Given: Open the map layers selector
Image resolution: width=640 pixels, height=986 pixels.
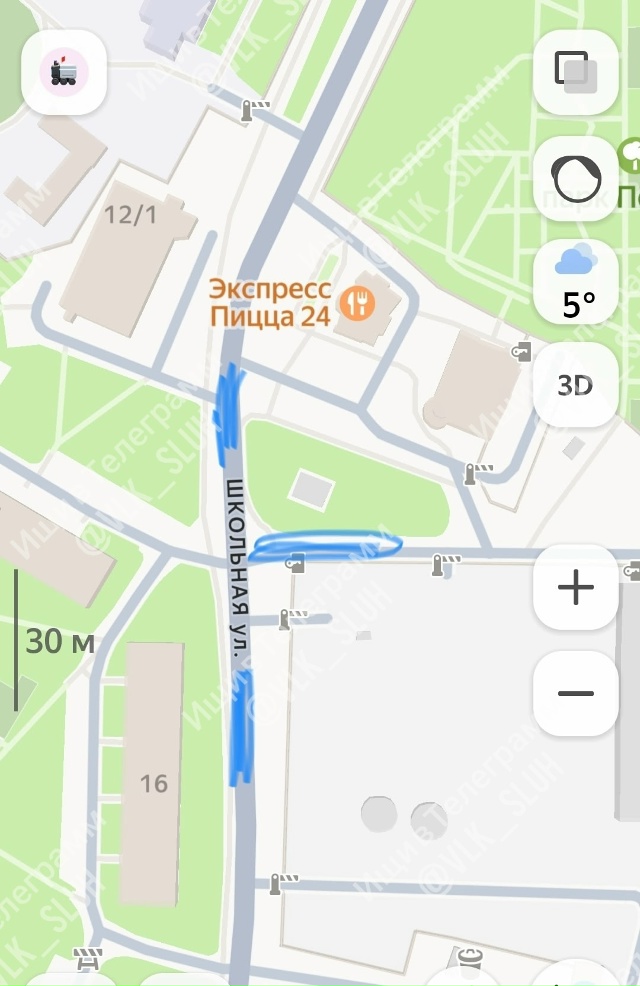Looking at the screenshot, I should [575, 72].
